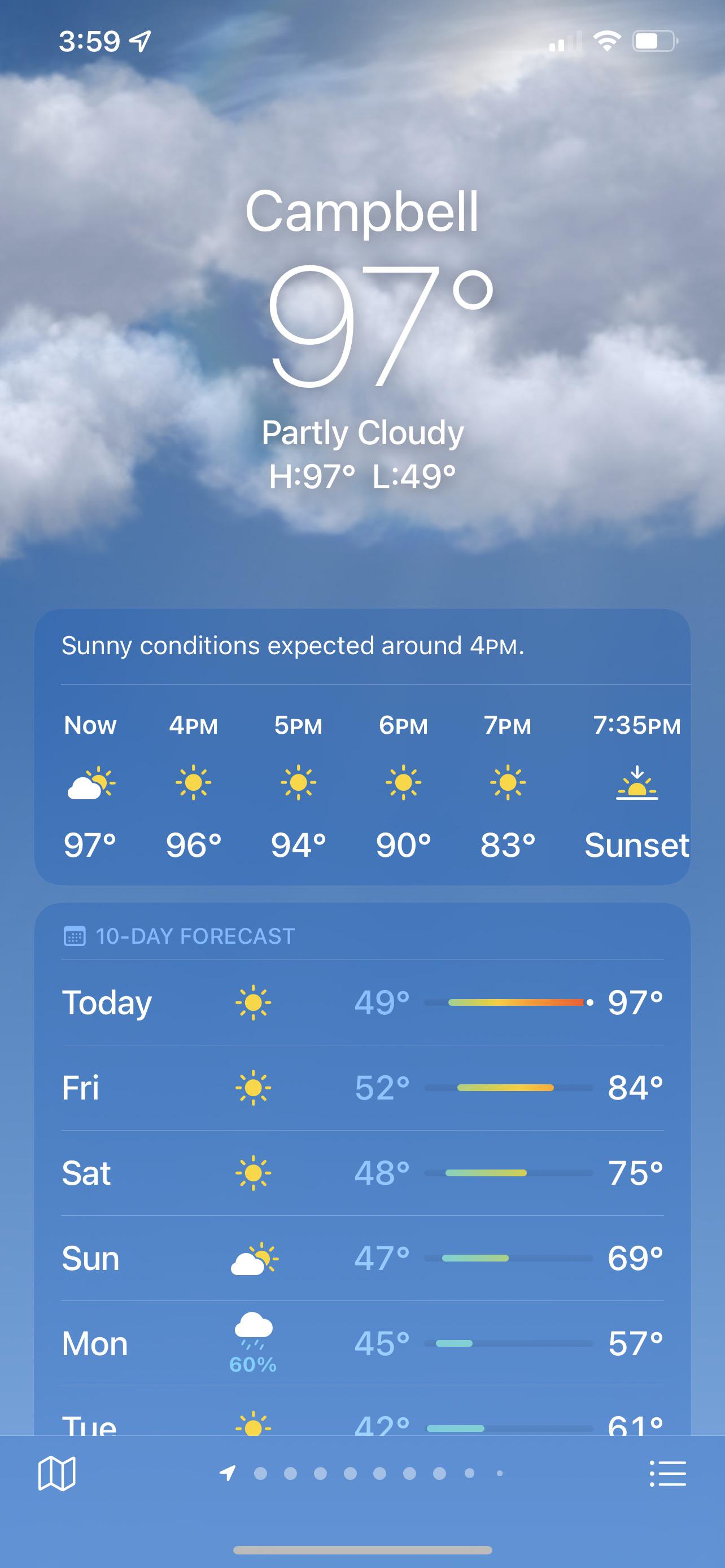This screenshot has height=1568, width=725.
Task: Select the partly cloudy icon for Now
Action: (91, 785)
